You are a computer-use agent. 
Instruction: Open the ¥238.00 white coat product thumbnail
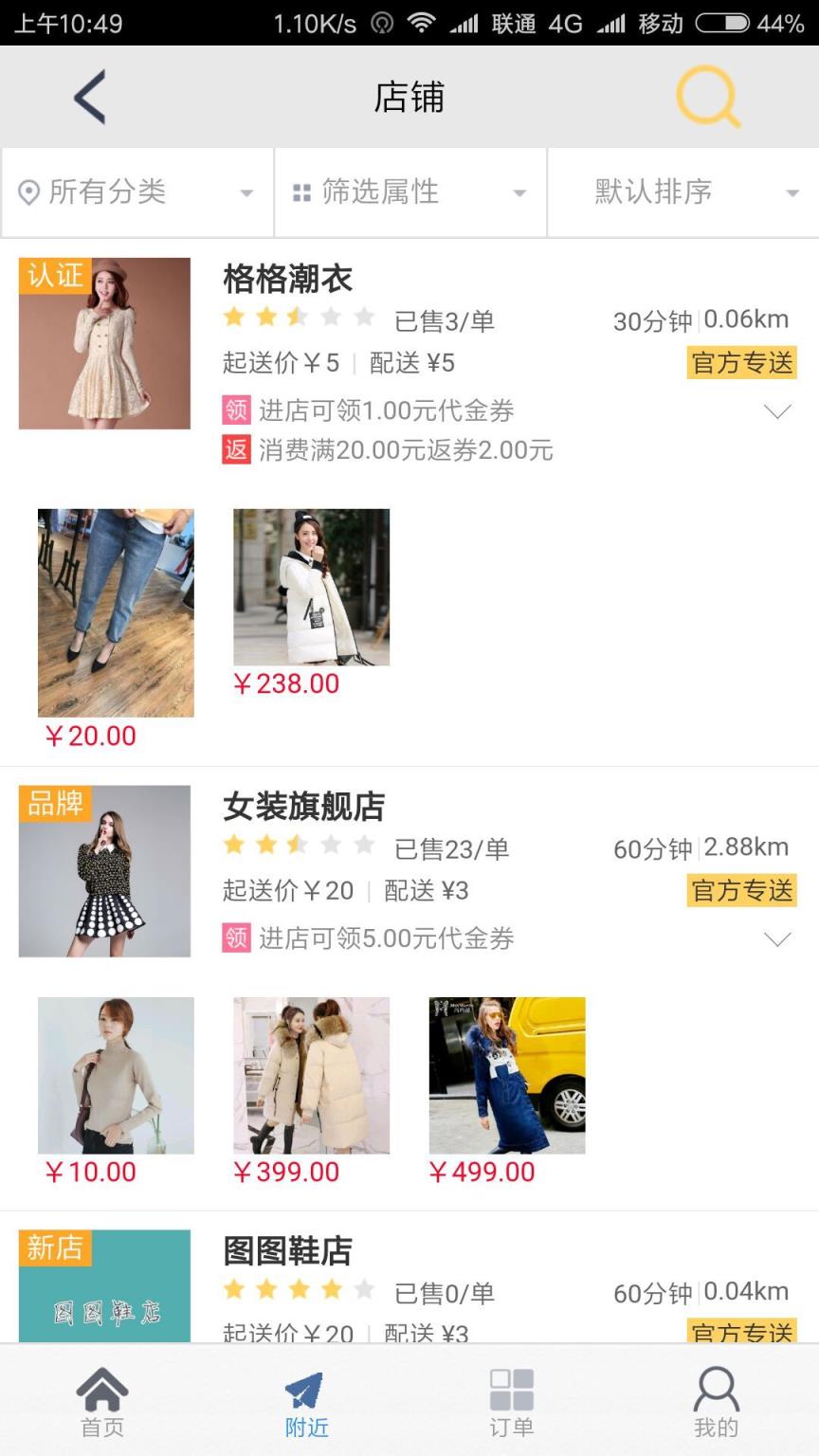[x=311, y=587]
